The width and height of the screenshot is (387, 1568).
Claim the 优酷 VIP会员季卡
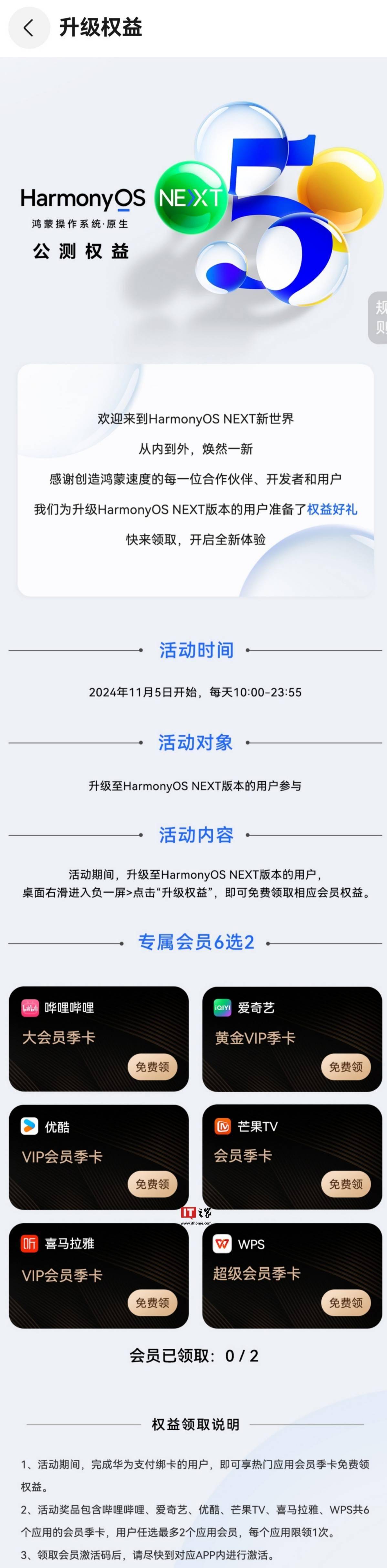pos(152,1184)
